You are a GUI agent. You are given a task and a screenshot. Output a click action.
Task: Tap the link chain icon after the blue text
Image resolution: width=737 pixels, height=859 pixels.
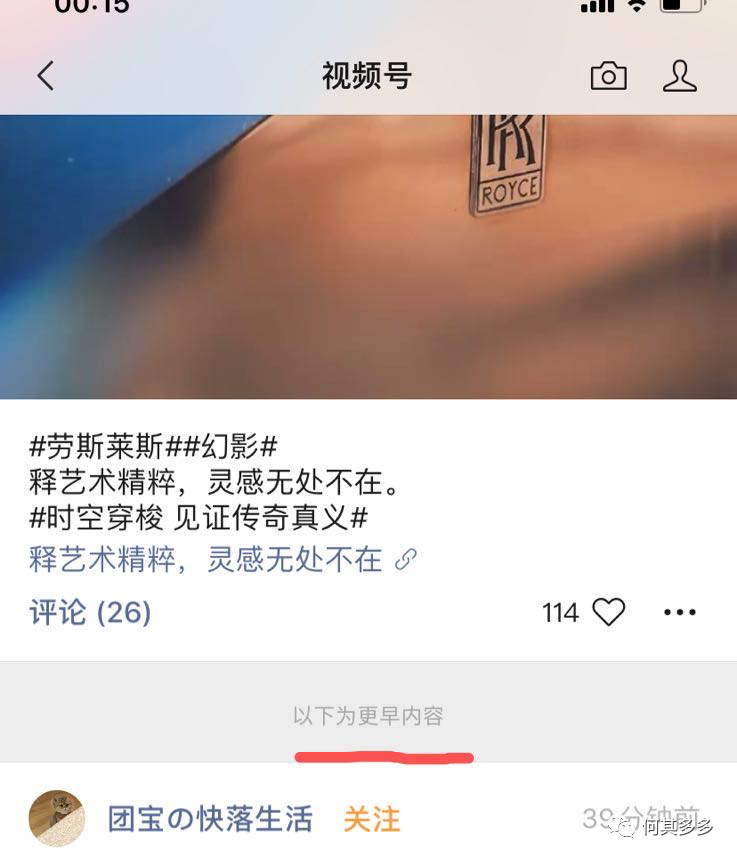(405, 559)
